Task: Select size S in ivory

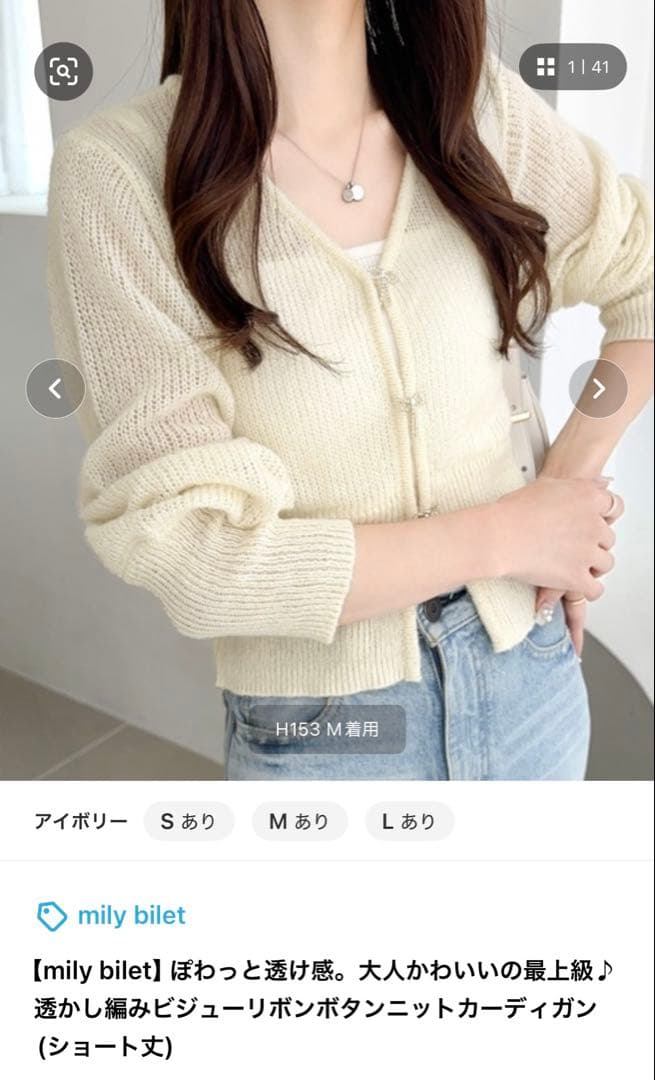Action: (189, 821)
